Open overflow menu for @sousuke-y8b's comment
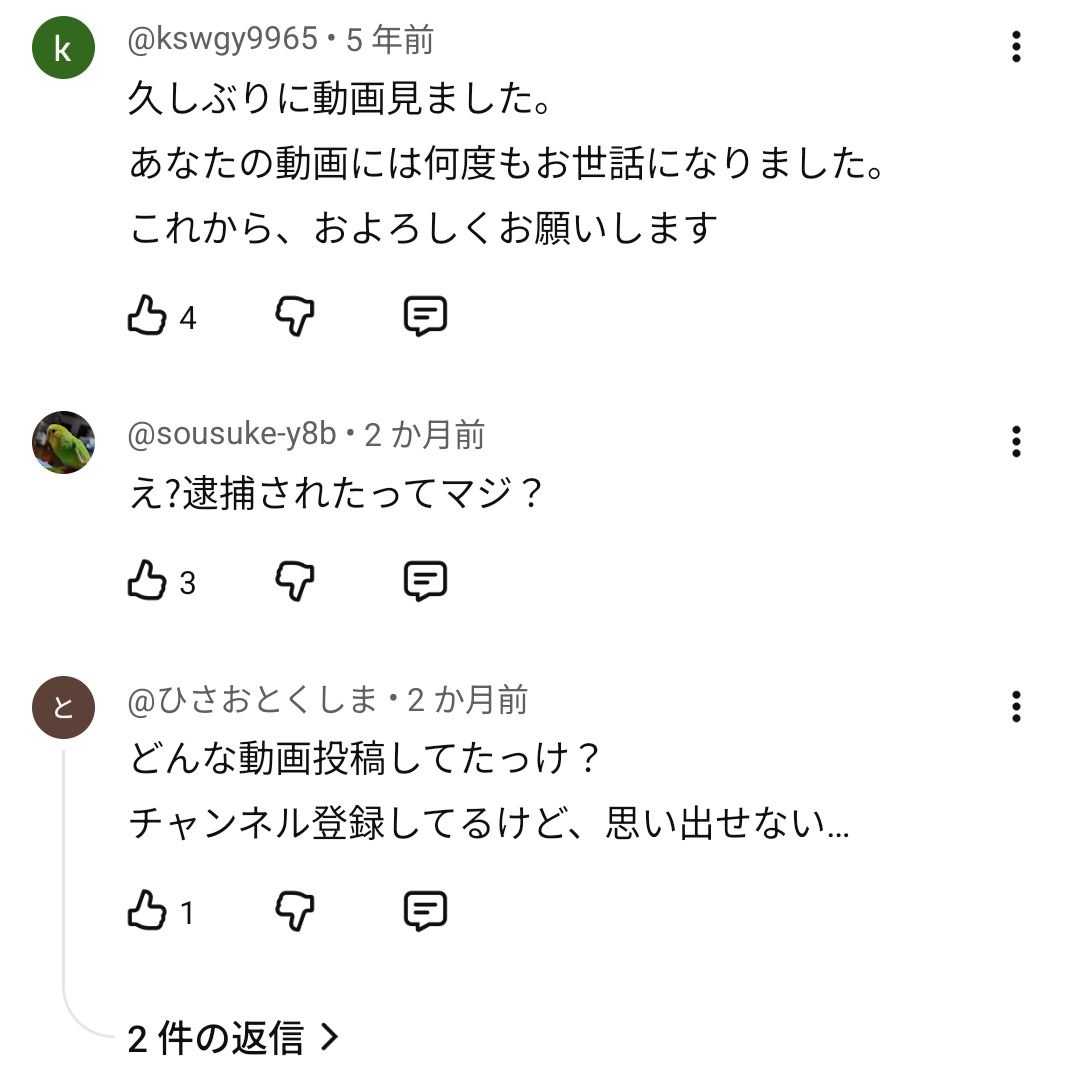Screen dimensions: 1080x1073 (x=1016, y=441)
